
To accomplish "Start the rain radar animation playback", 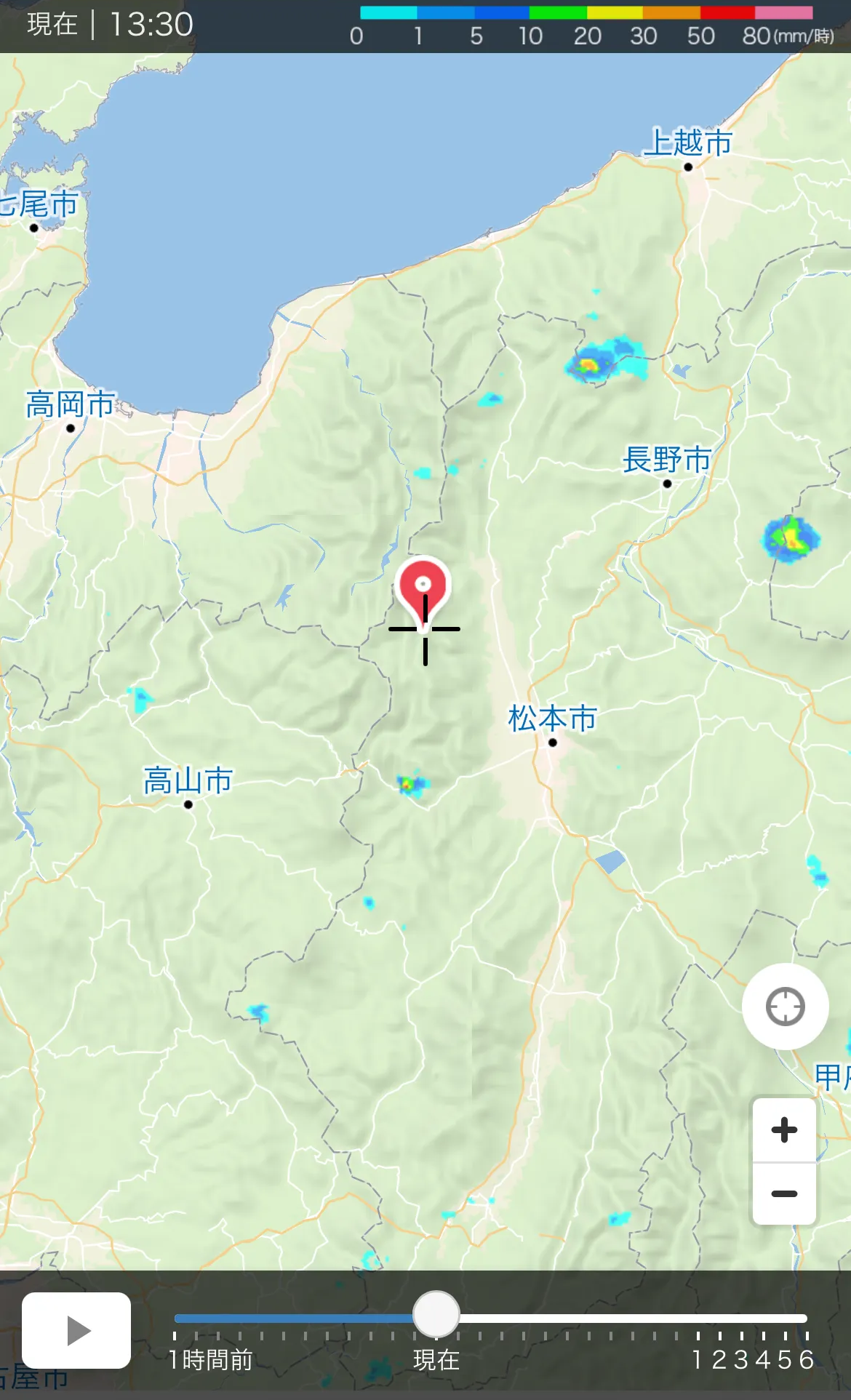I will pos(76,1330).
